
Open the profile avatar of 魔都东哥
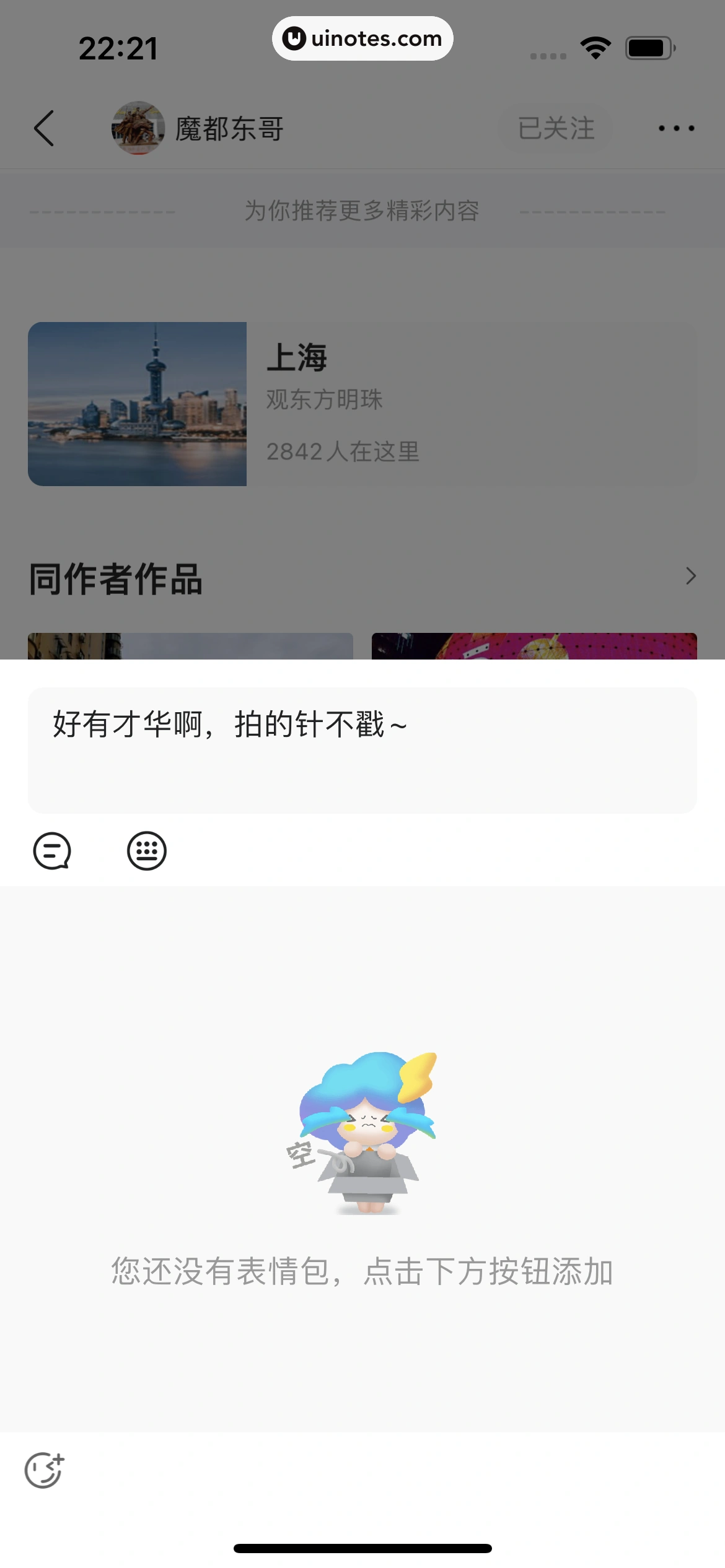coord(138,126)
